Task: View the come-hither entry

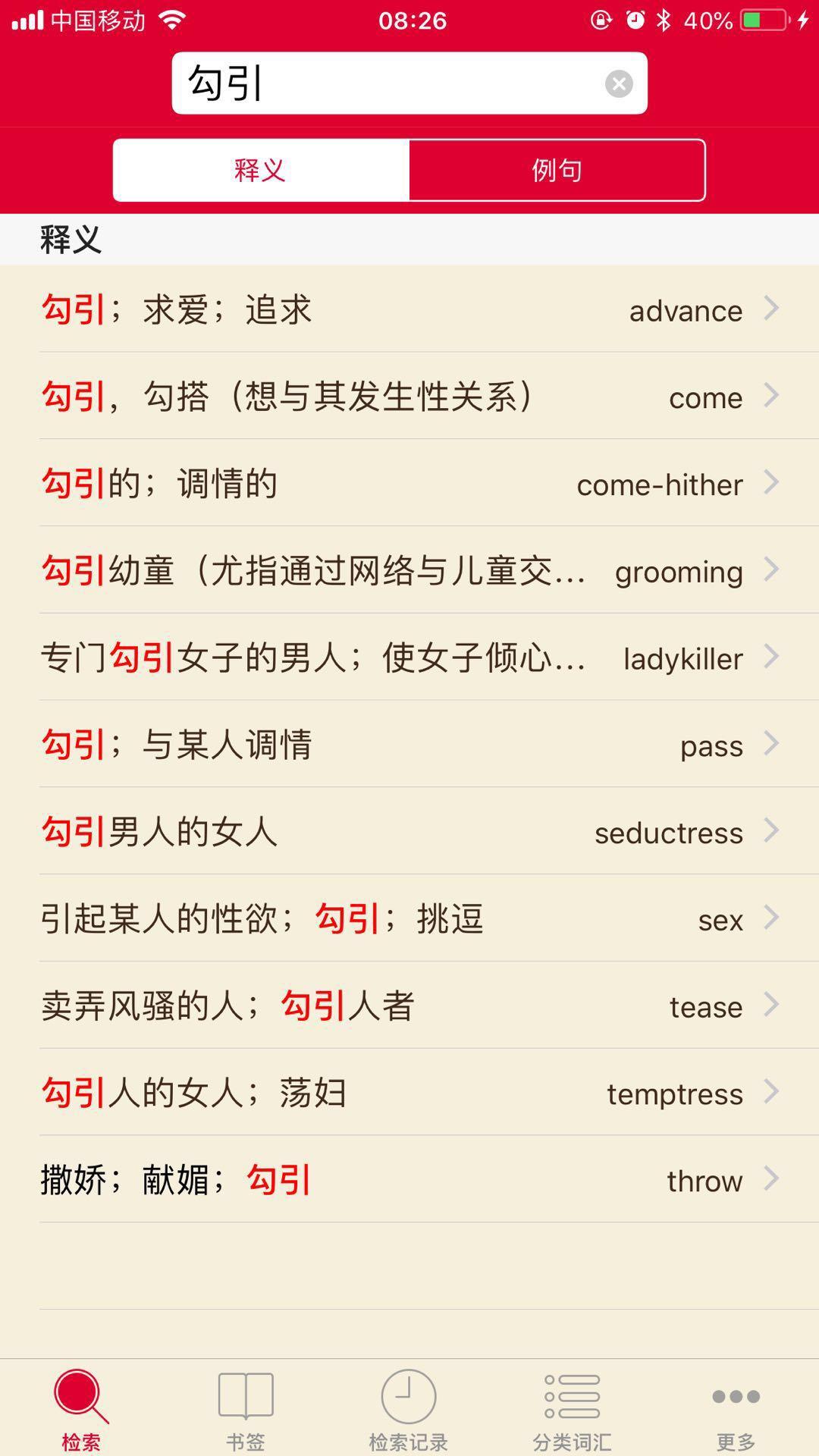Action: click(x=409, y=484)
